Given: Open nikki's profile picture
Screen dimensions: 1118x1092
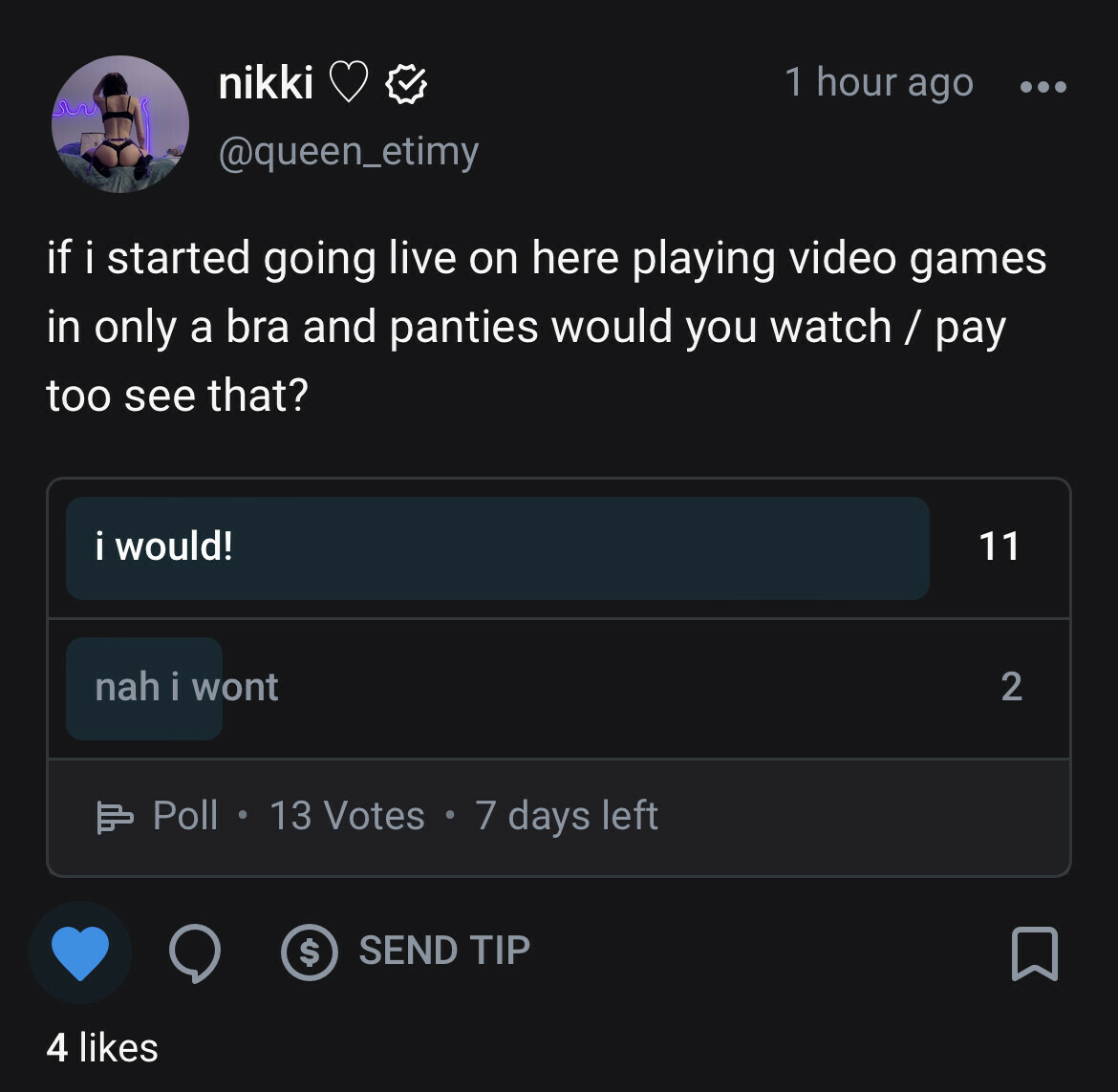Looking at the screenshot, I should pos(120,124).
